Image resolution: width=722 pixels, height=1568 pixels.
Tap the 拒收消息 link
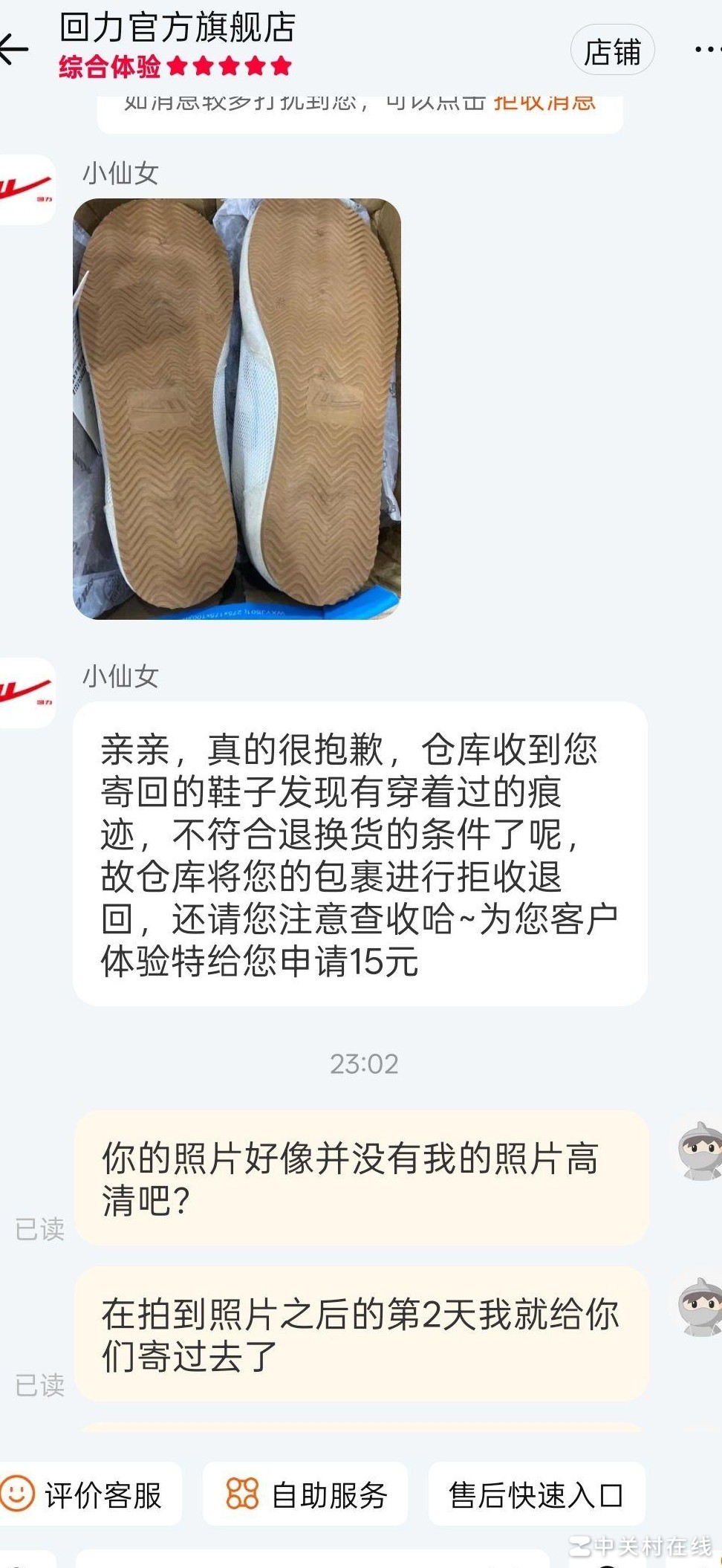coord(544,103)
